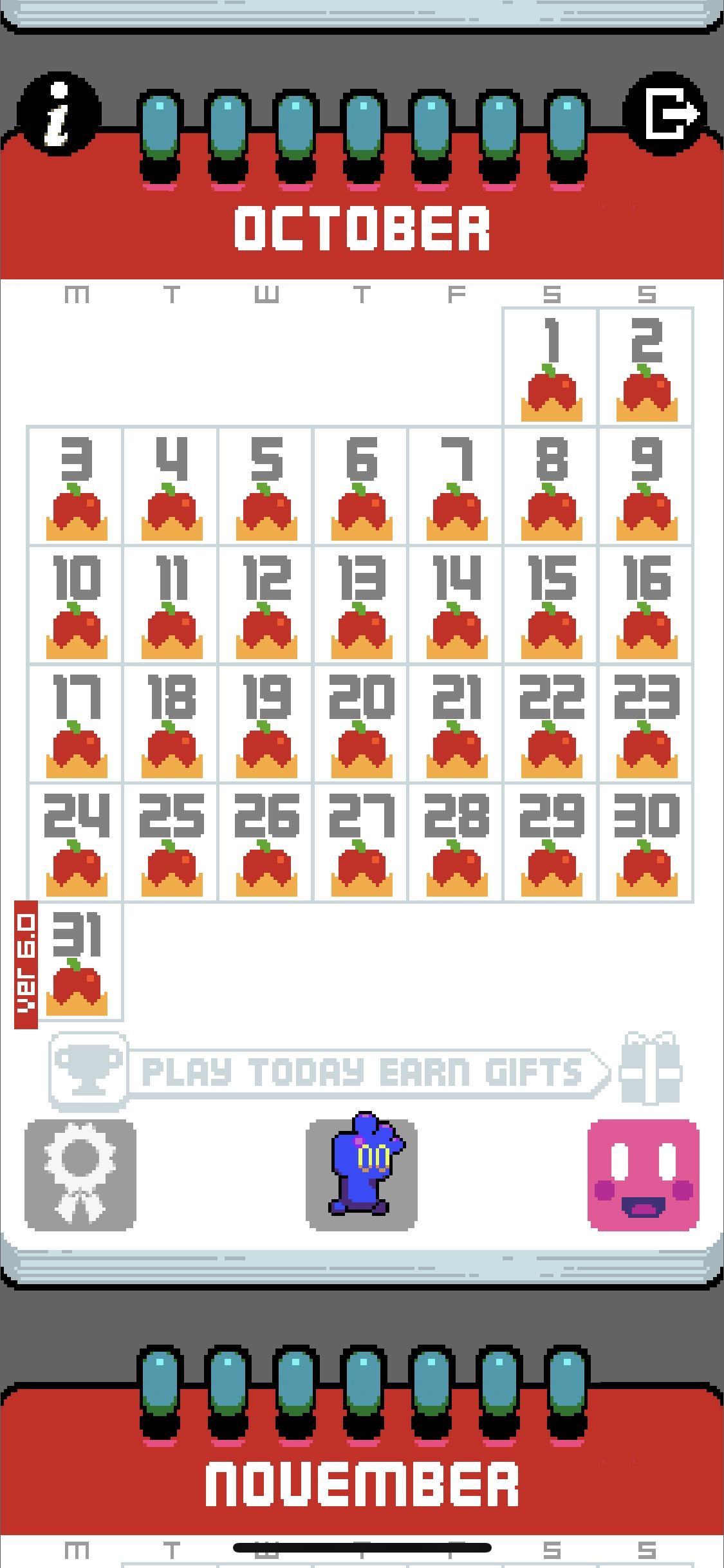Screen dimensions: 724x1568
Task: Tap day 16 on October calendar
Action: pos(646,604)
